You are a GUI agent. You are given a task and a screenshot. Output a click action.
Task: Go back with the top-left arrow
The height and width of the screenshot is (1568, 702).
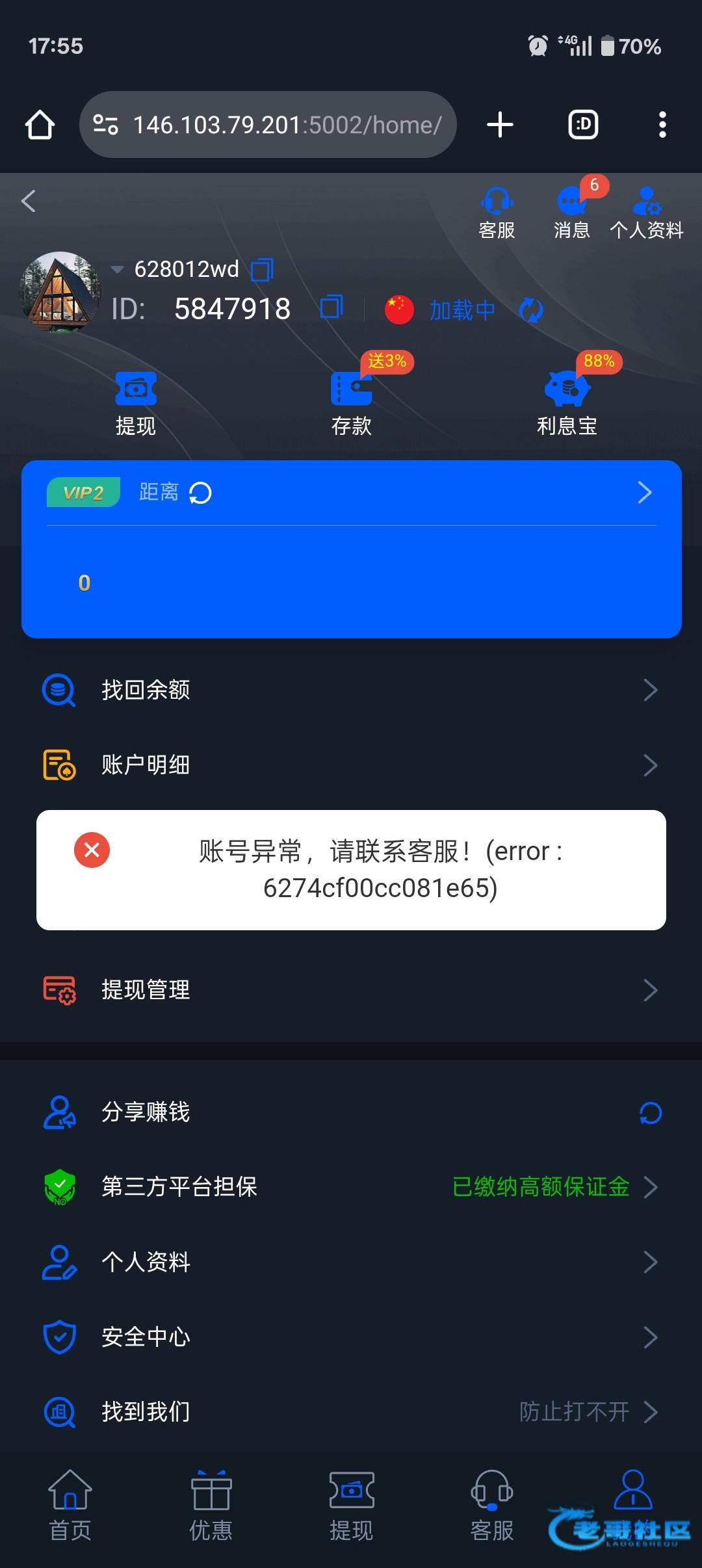29,201
